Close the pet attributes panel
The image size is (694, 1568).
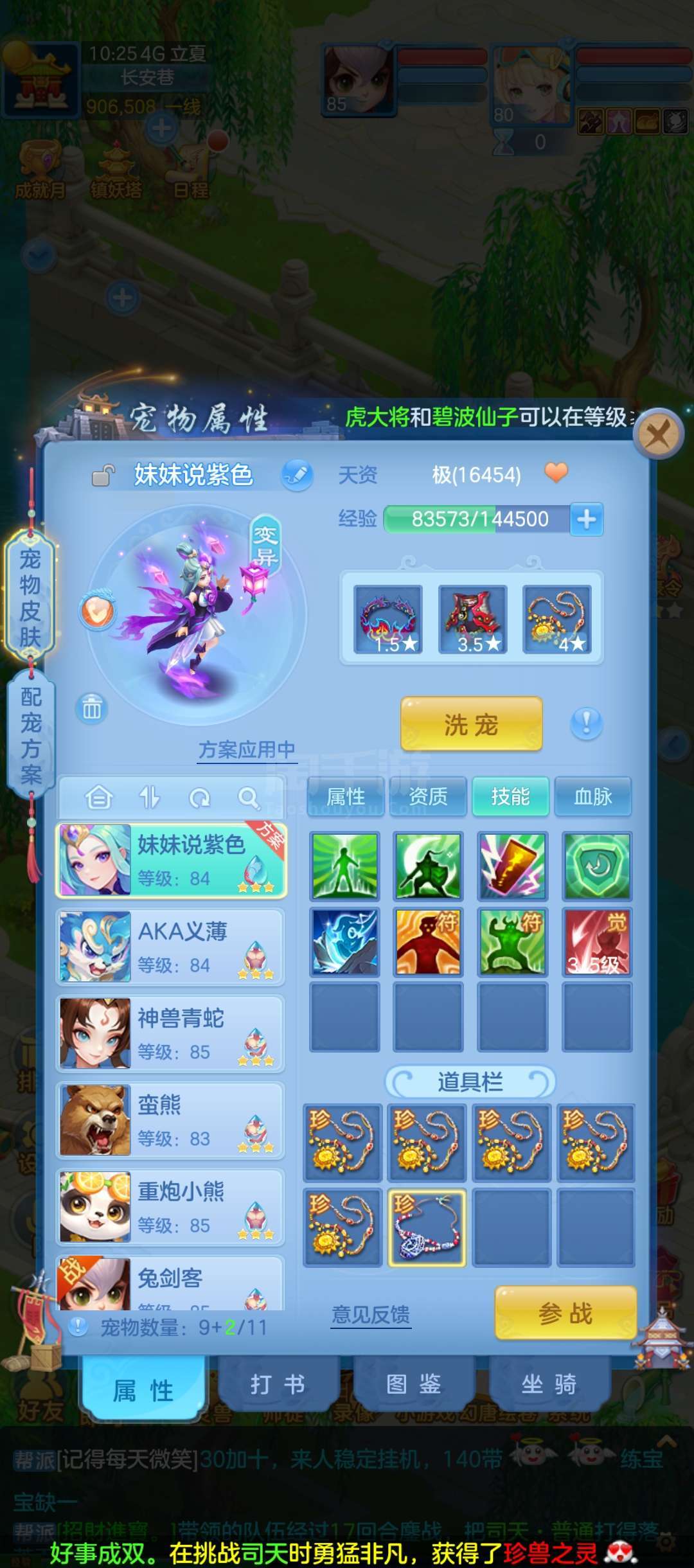point(658,434)
